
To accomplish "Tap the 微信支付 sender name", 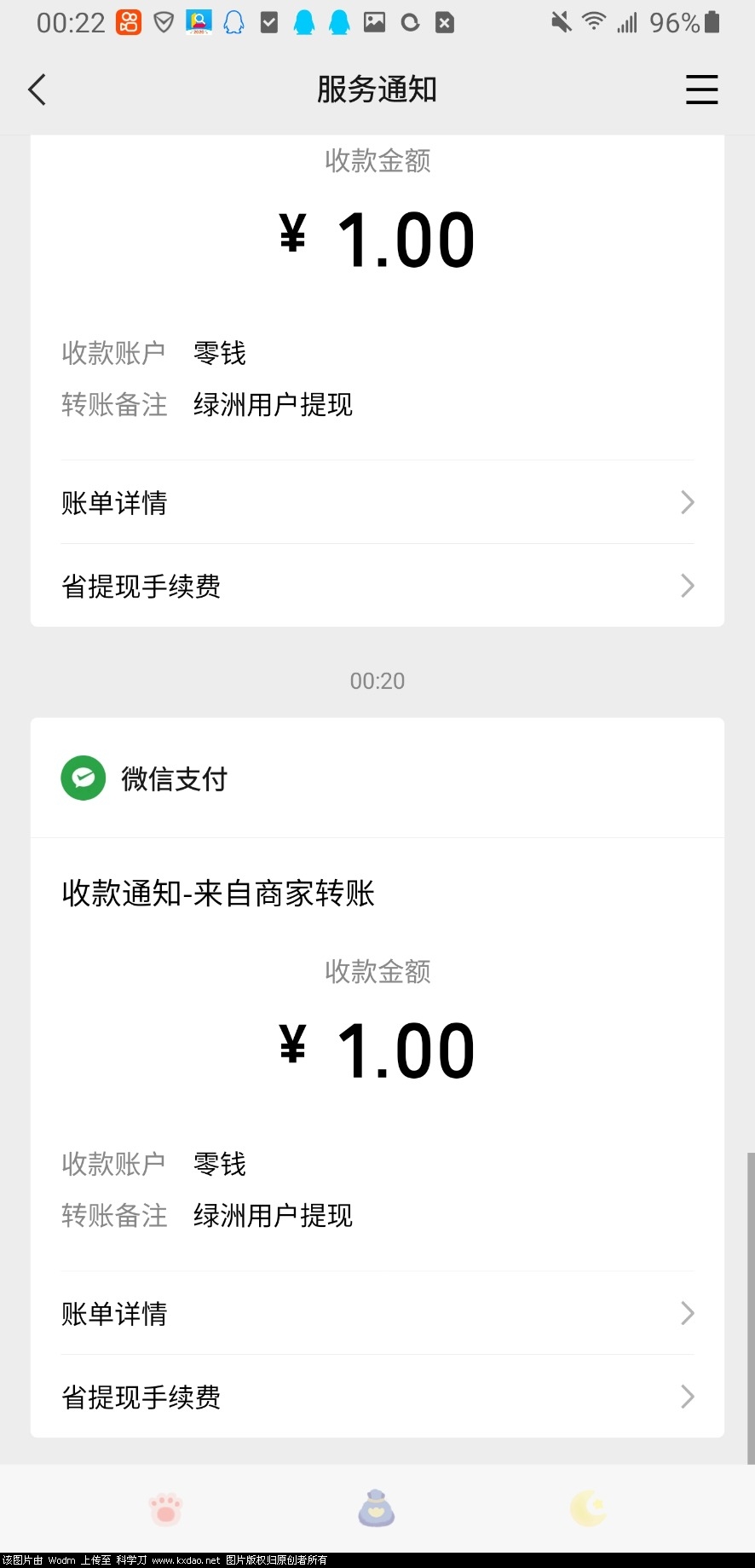I will point(175,778).
